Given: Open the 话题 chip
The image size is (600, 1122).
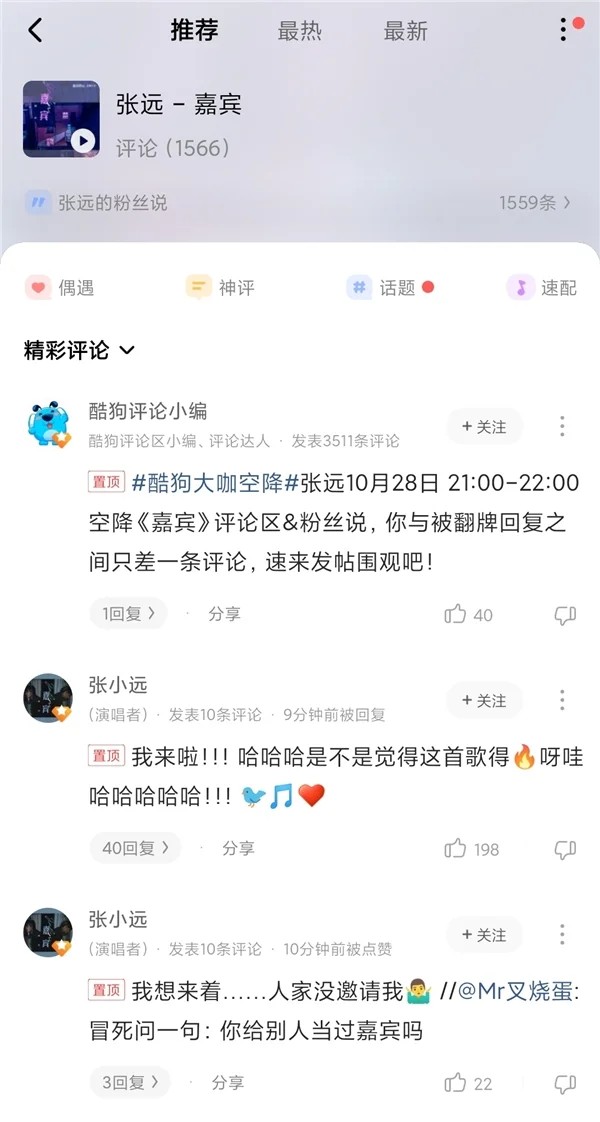Looking at the screenshot, I should (x=388, y=288).
